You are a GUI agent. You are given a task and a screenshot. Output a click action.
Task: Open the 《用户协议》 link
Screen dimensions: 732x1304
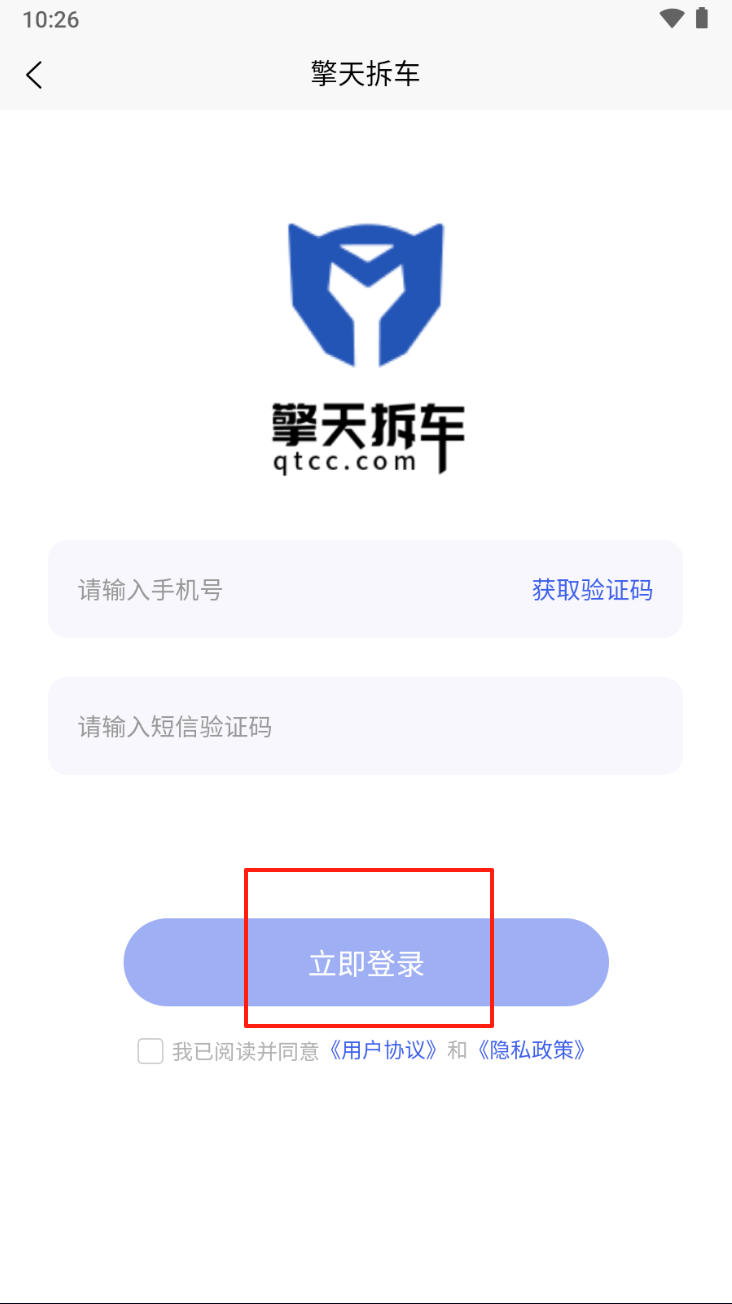[x=384, y=1051]
